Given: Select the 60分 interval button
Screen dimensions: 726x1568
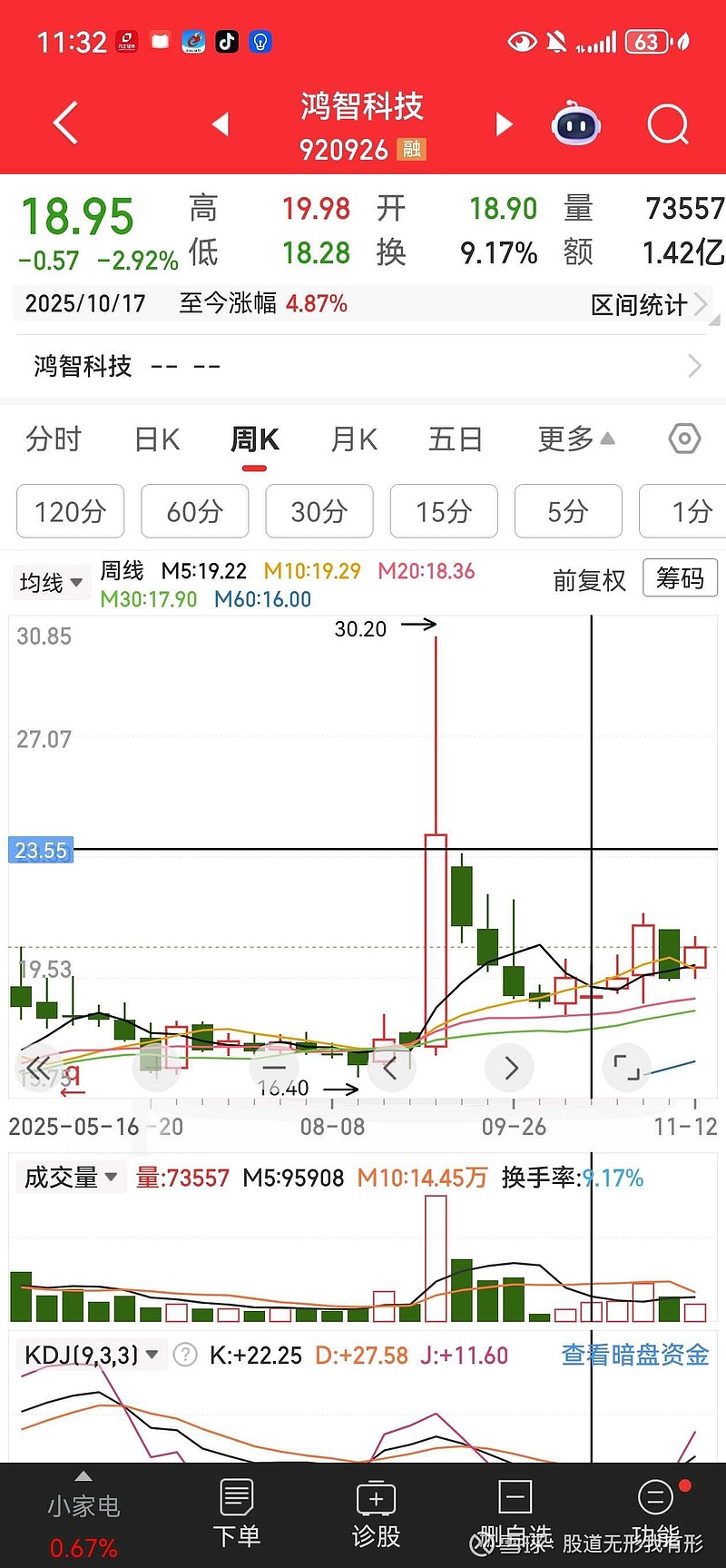Looking at the screenshot, I should pyautogui.click(x=194, y=511).
